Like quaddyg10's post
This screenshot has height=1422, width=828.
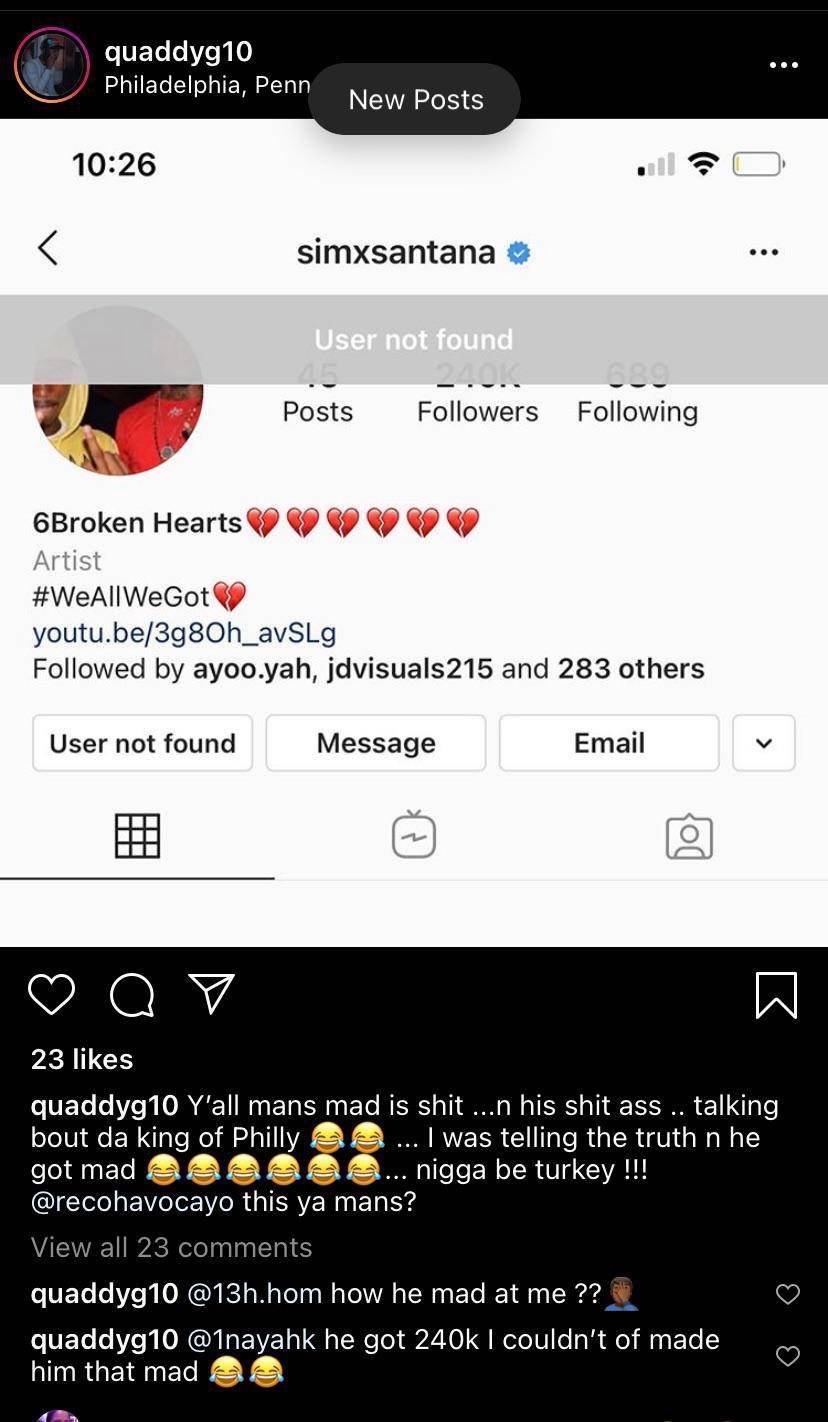(x=51, y=995)
